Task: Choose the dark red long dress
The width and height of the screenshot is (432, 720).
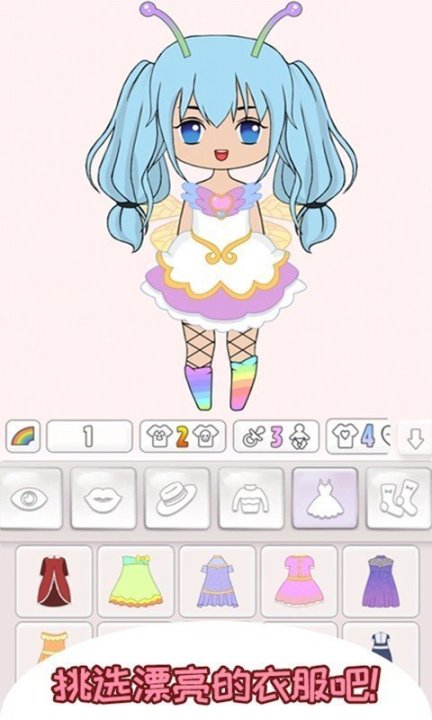Action: pos(54,581)
